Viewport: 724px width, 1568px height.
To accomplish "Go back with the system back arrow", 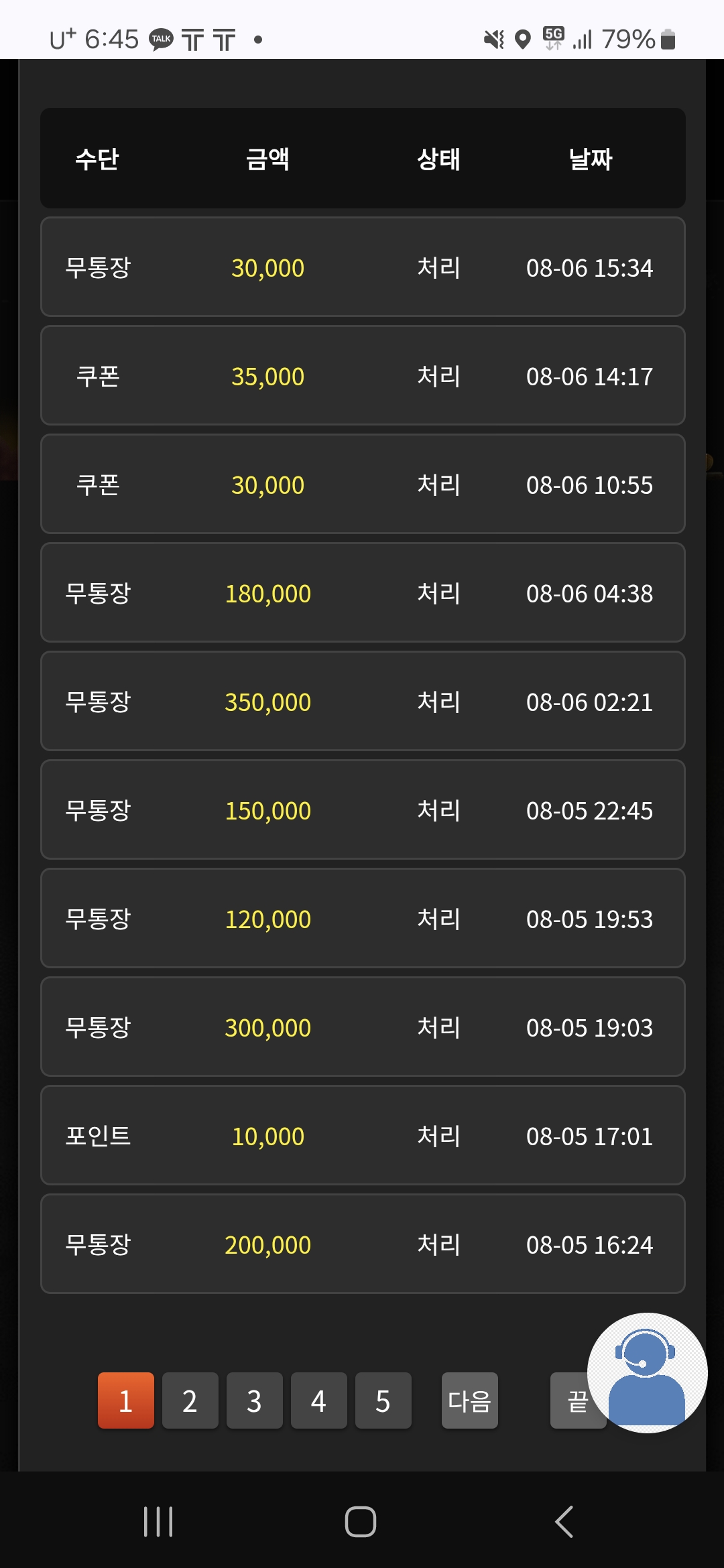I will click(564, 1522).
